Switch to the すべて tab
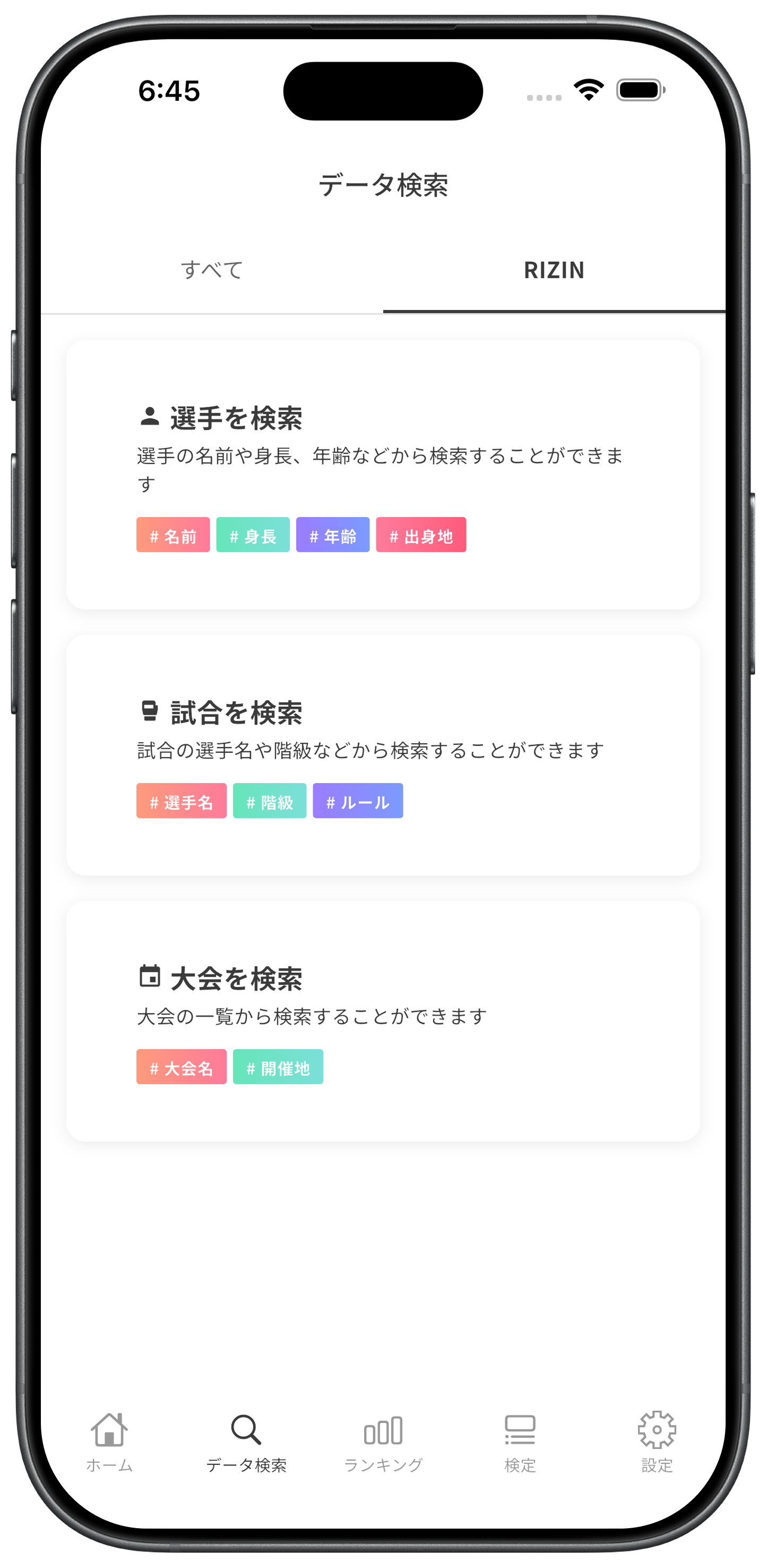 212,270
